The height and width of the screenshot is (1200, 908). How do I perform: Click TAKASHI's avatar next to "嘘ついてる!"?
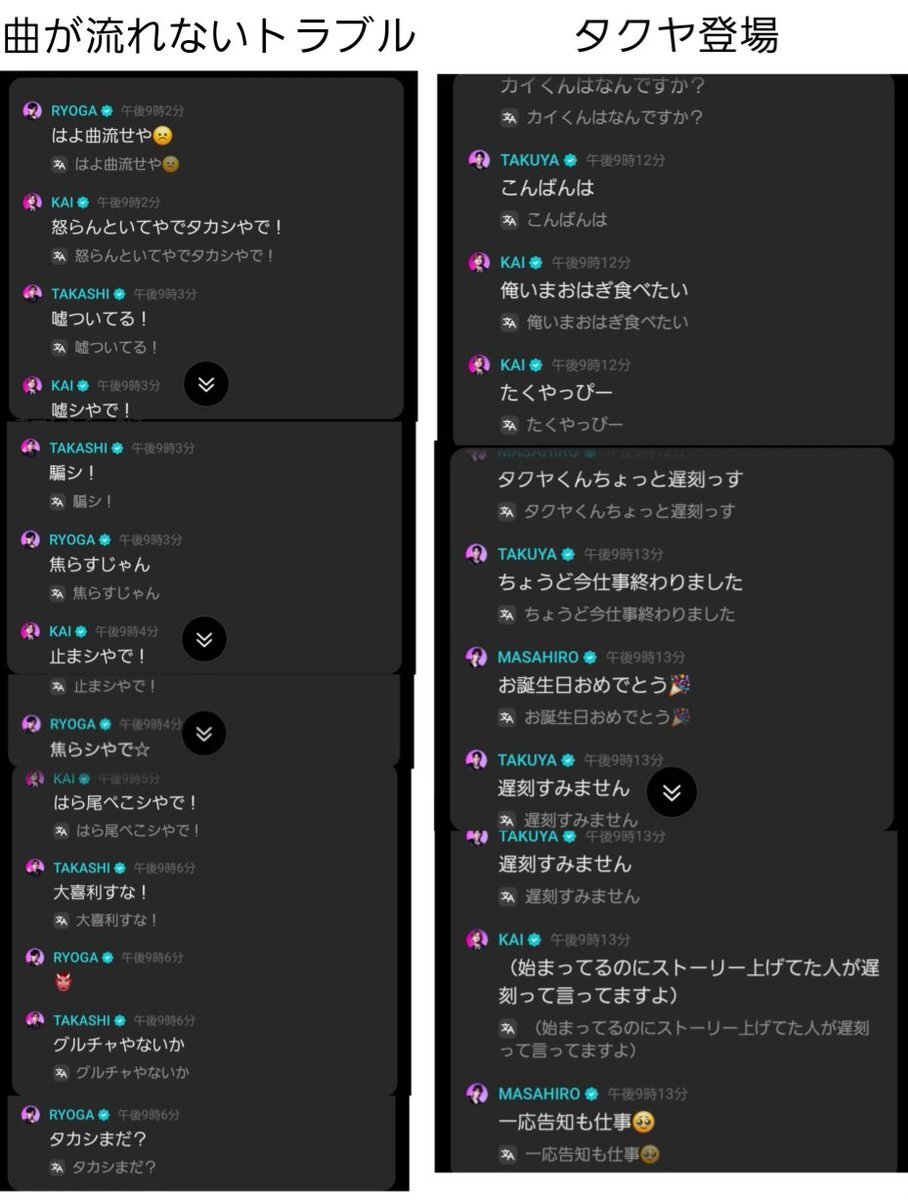[x=32, y=294]
